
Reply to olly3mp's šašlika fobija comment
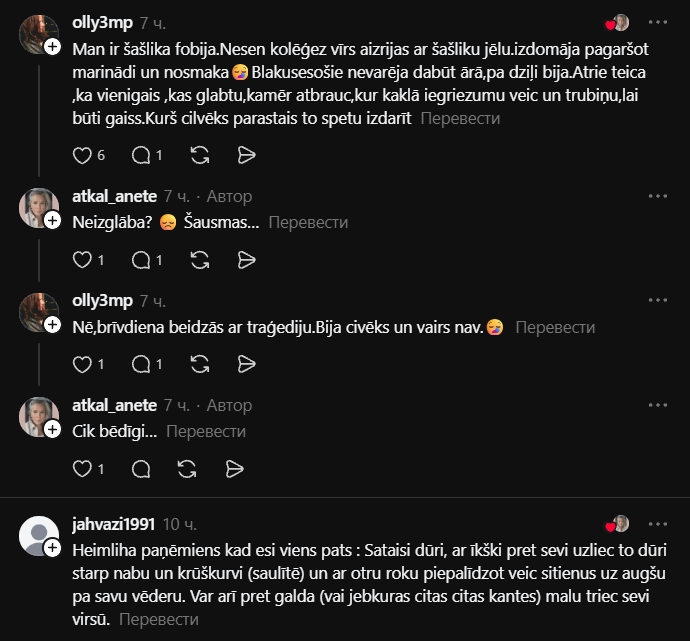[x=141, y=155]
